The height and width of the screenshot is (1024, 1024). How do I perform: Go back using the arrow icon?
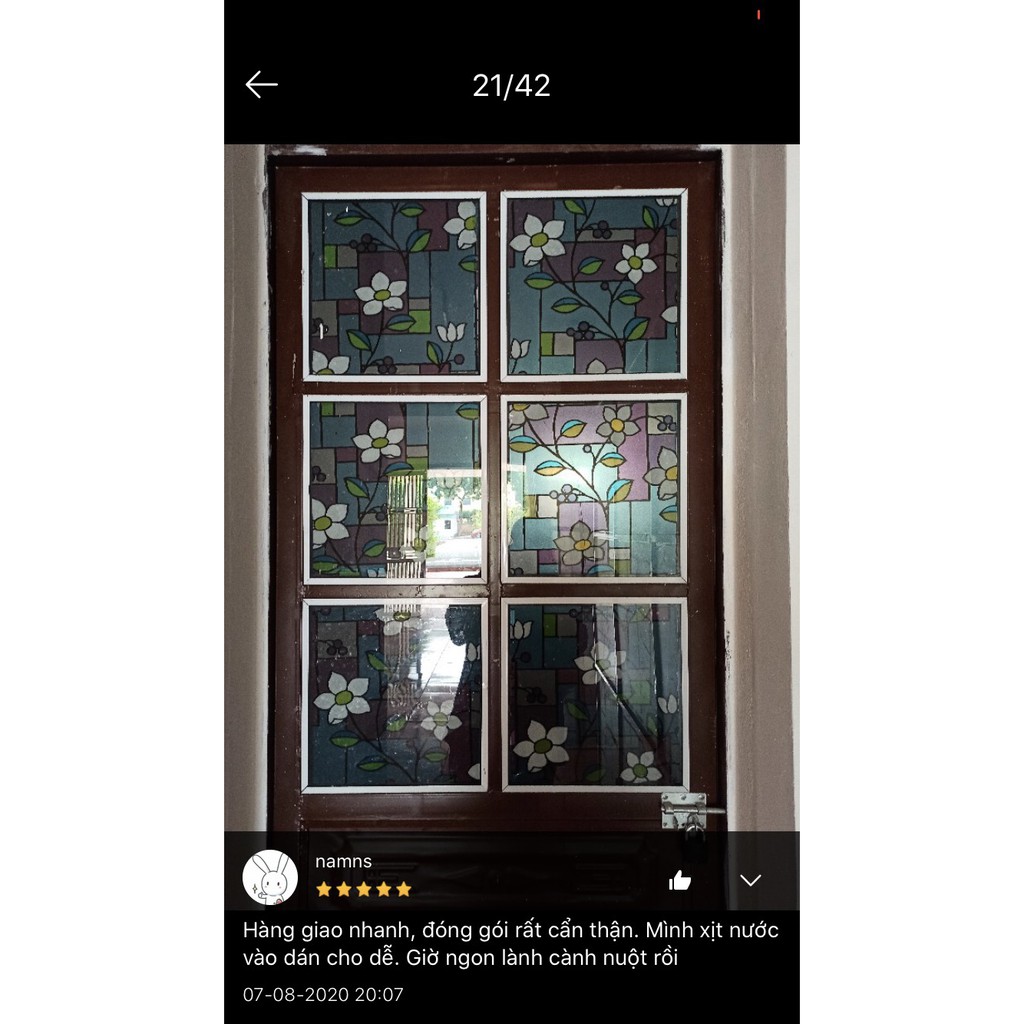tap(261, 85)
